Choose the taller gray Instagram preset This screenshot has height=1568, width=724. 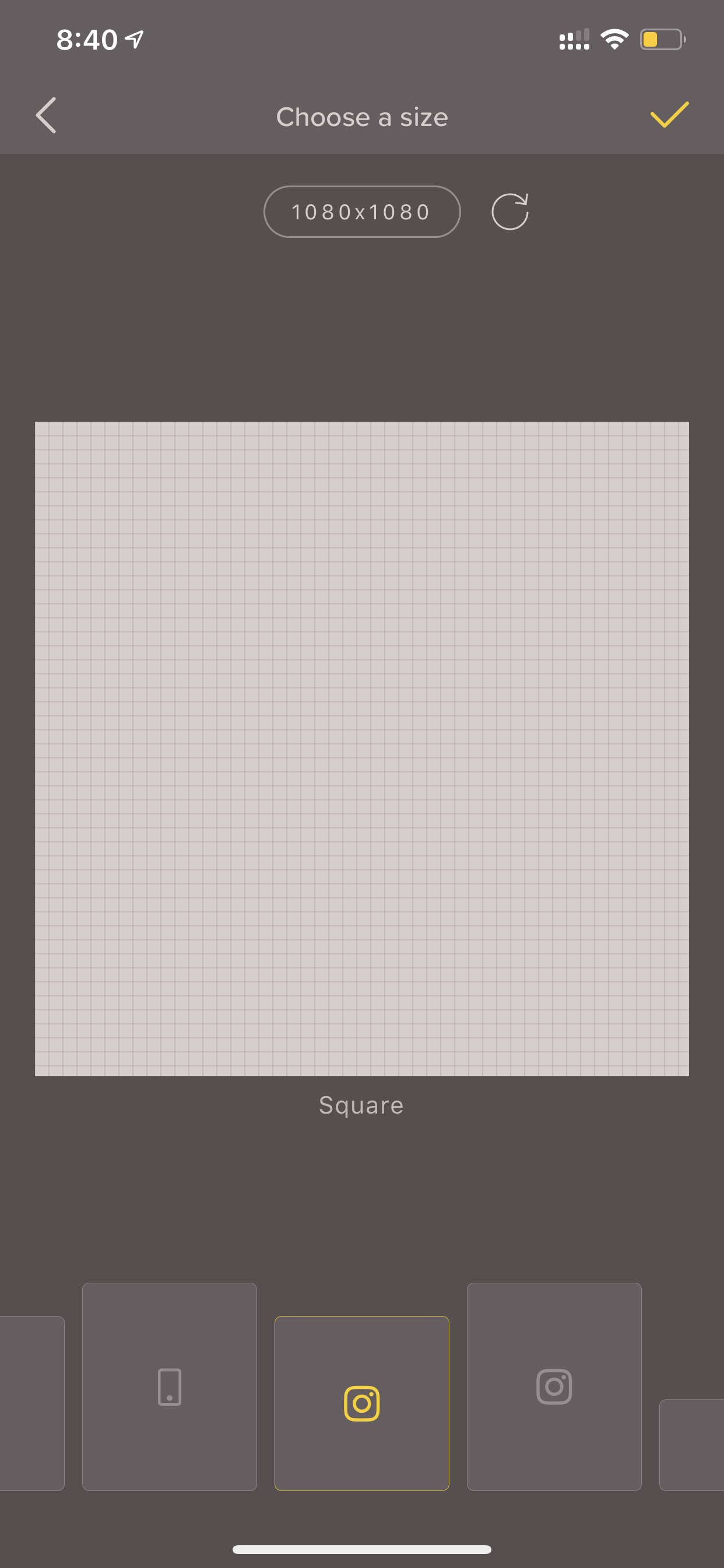(x=554, y=1387)
